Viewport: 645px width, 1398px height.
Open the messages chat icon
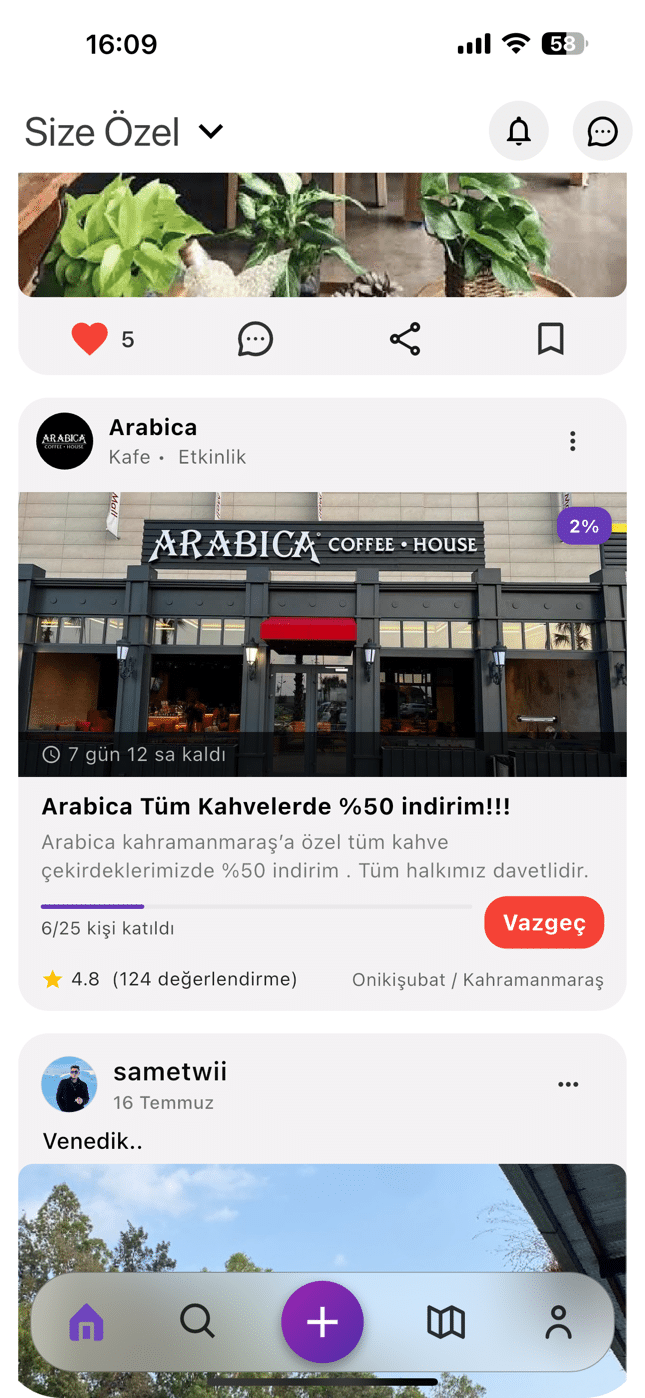(x=602, y=131)
